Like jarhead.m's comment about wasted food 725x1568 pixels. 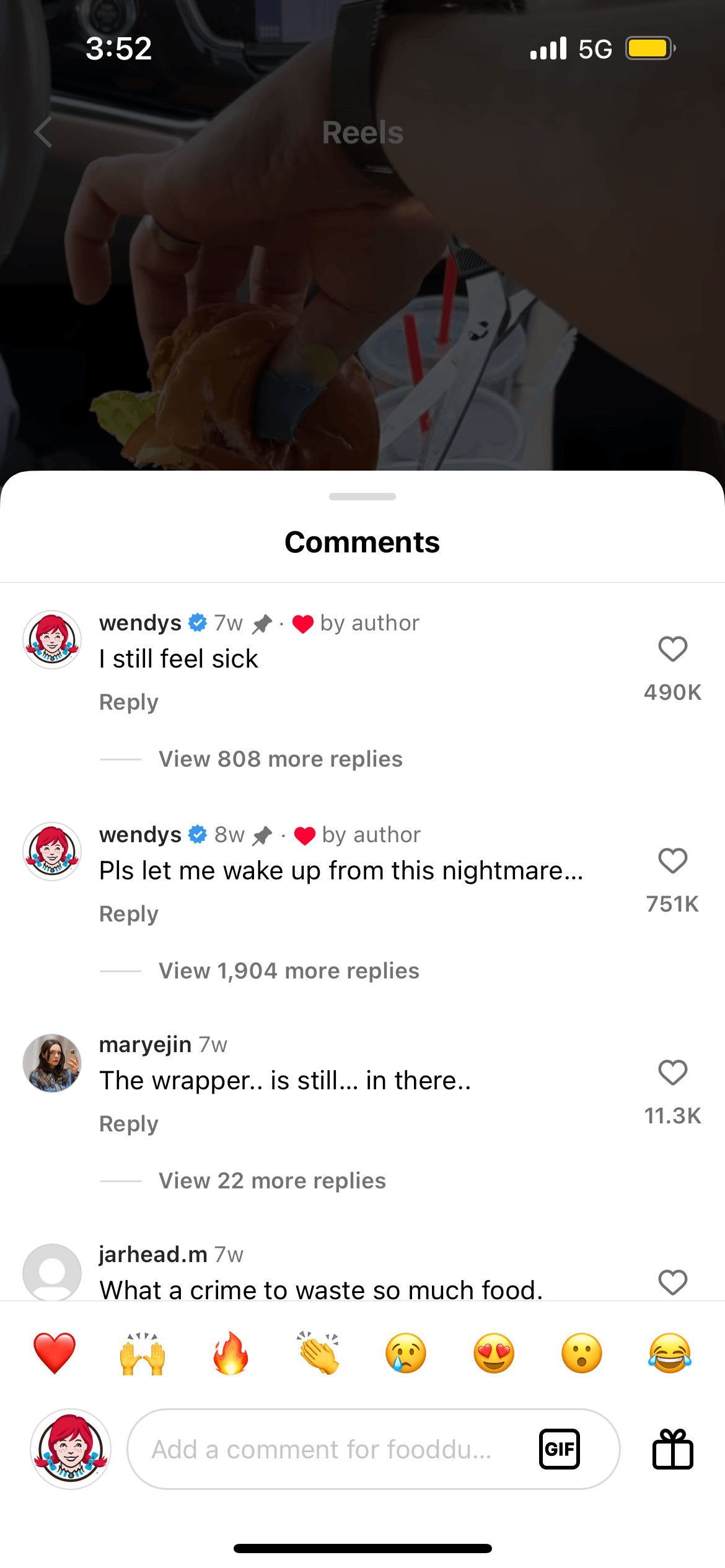click(x=672, y=1282)
